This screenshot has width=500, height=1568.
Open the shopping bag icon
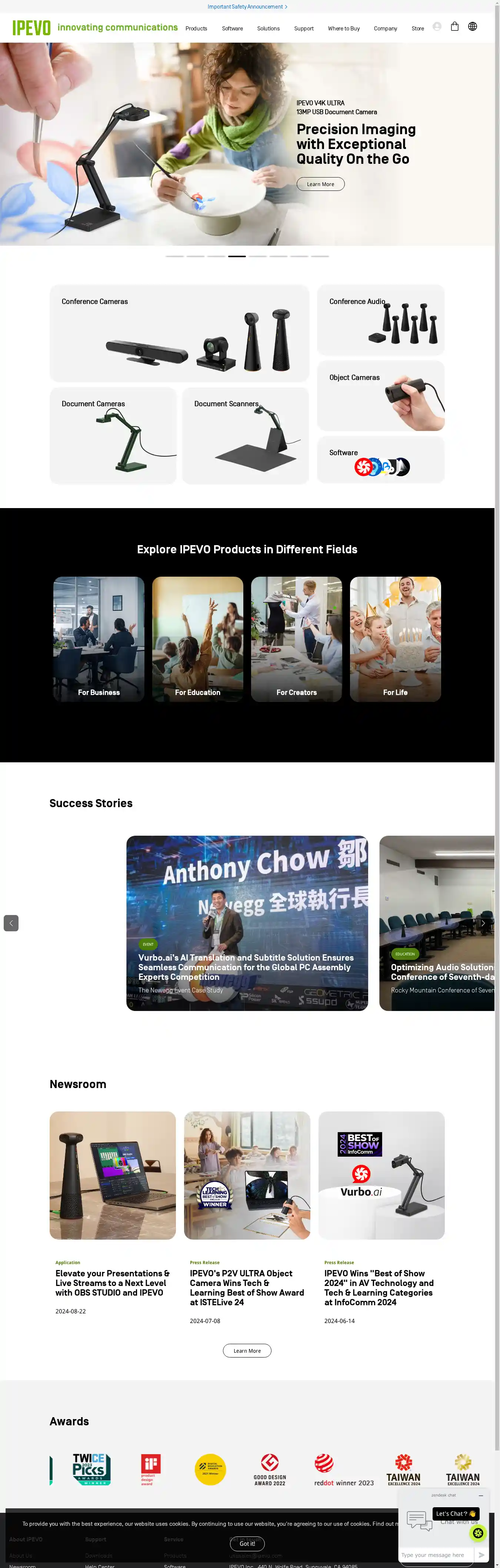(454, 27)
